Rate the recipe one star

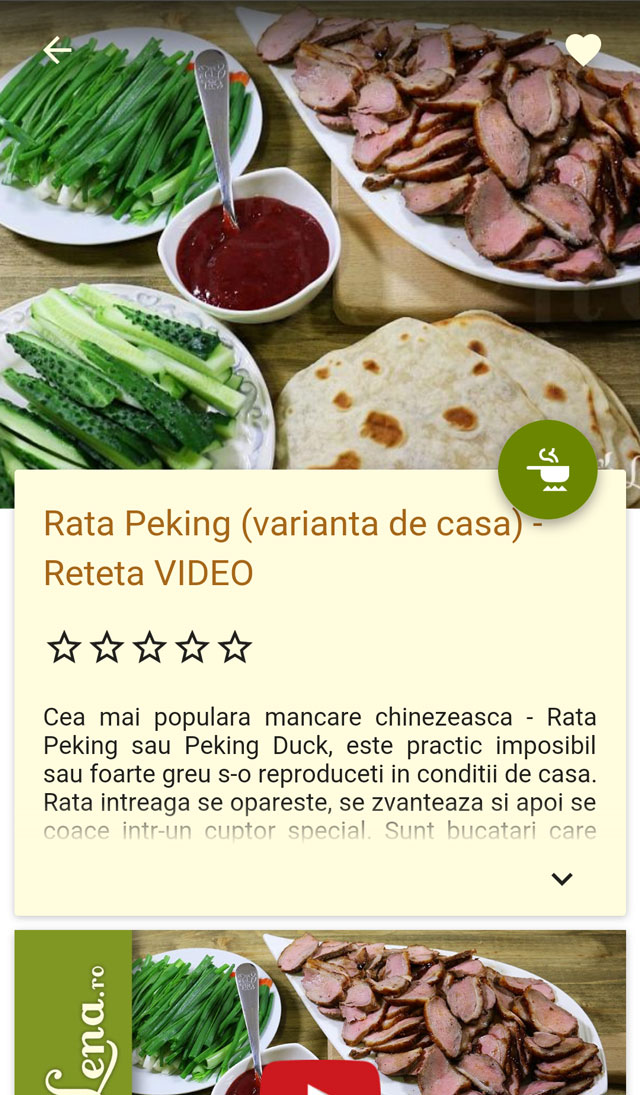tap(64, 648)
